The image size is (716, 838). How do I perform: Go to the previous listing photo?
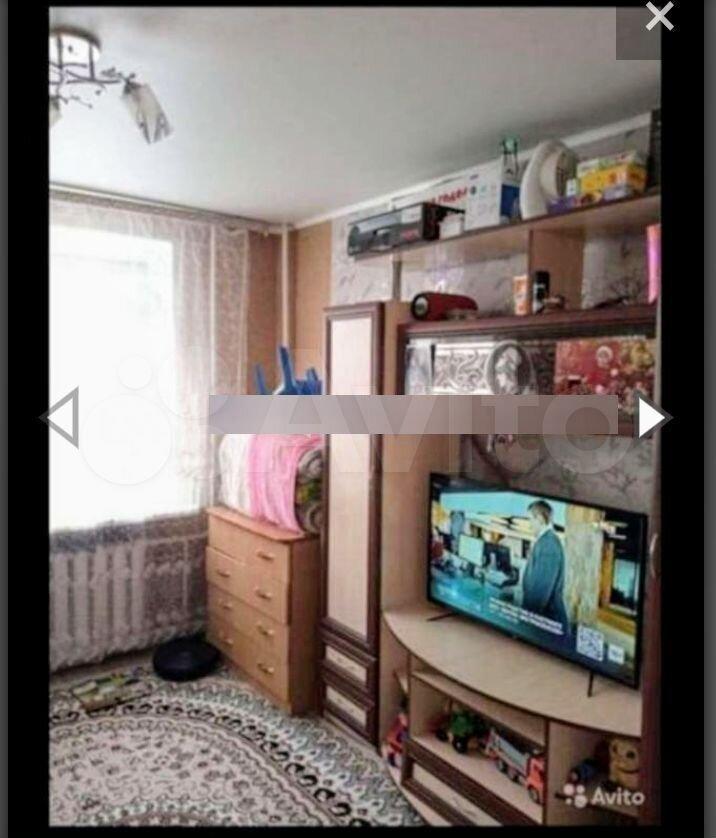point(62,417)
